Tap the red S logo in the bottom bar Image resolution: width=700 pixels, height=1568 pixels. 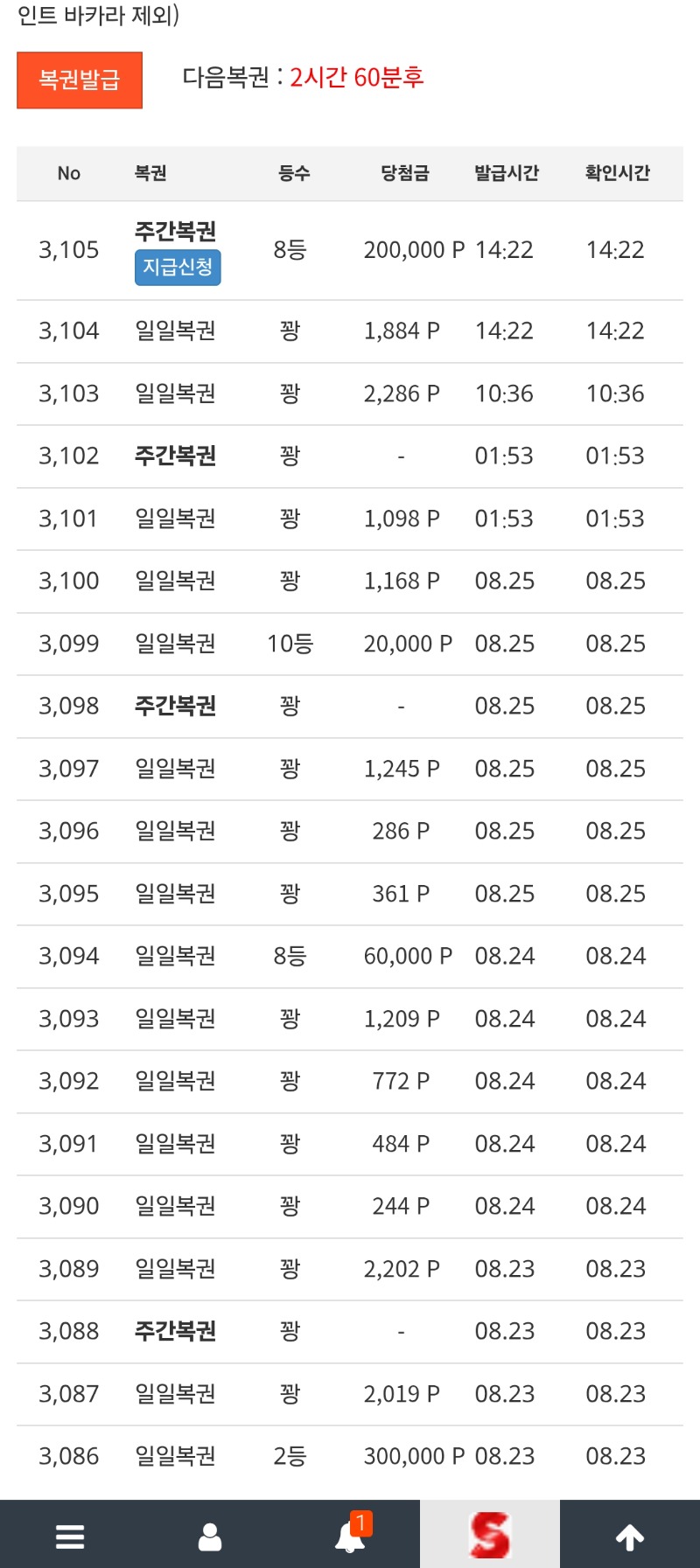(x=490, y=1536)
